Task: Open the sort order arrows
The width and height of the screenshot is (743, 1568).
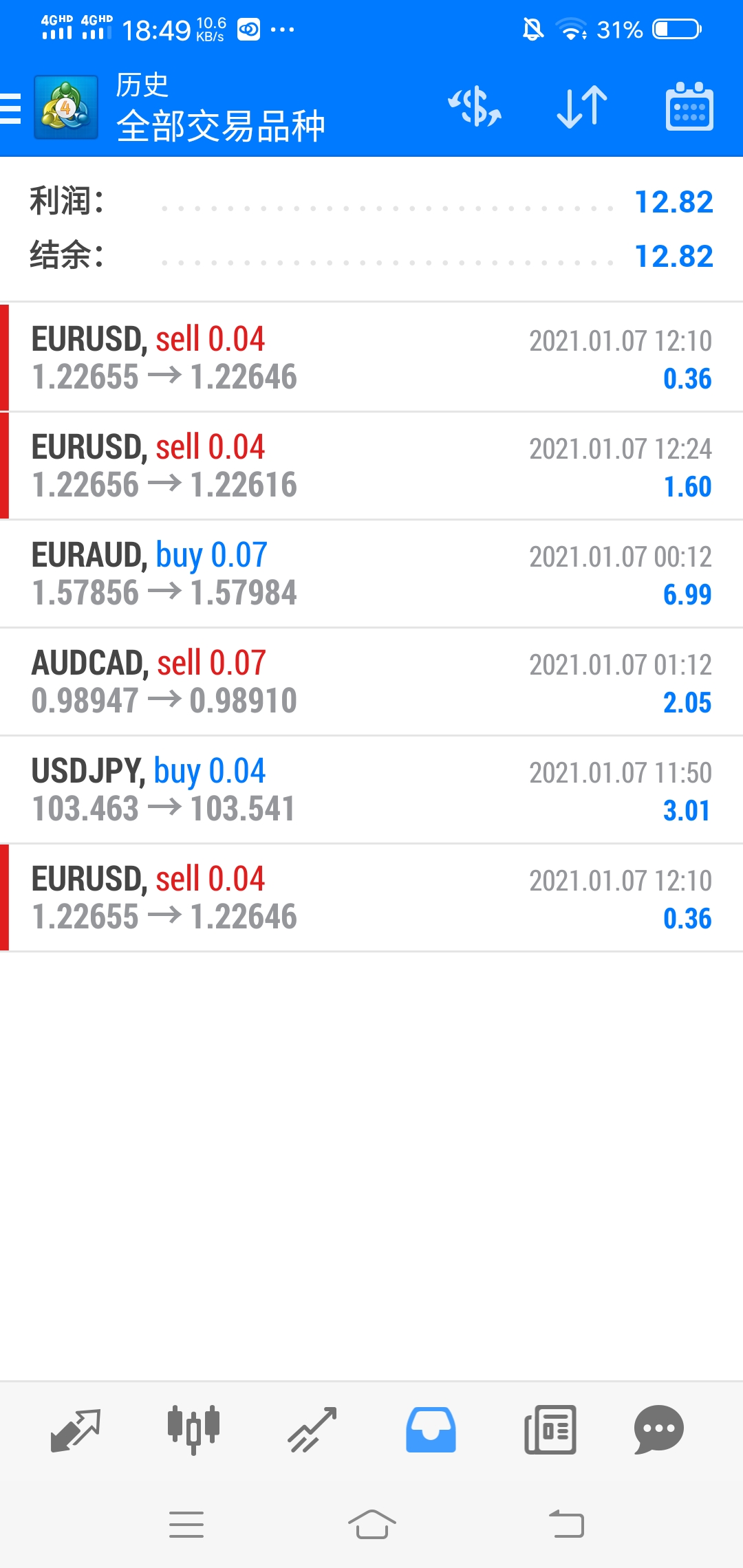Action: 582,107
